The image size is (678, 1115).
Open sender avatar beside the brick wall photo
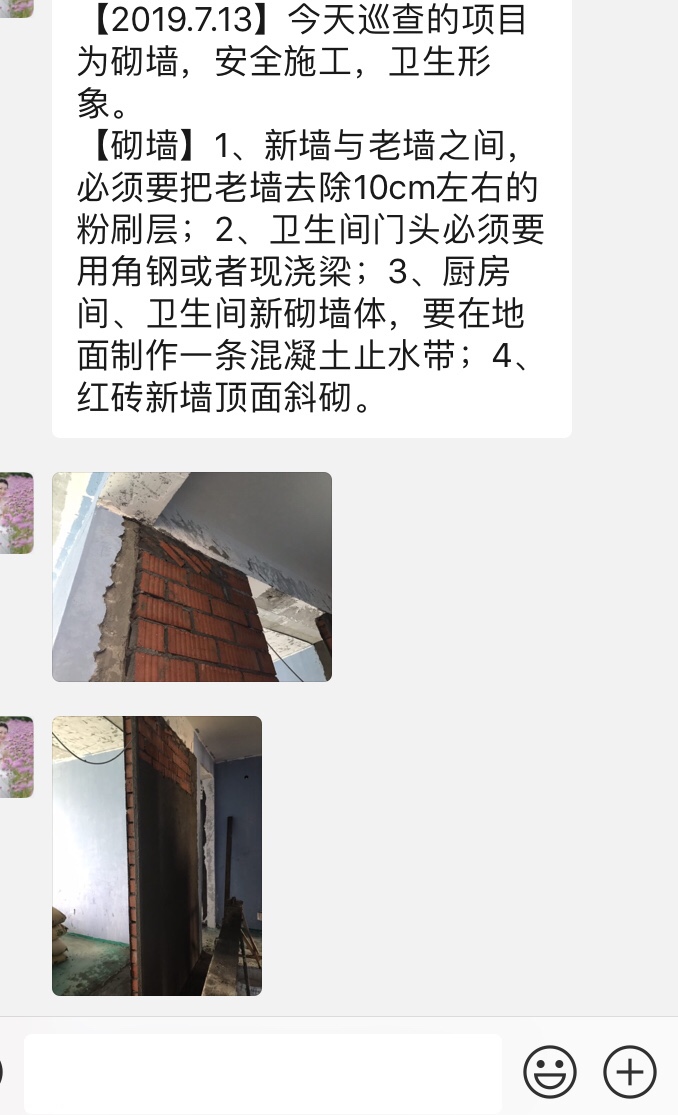point(16,513)
